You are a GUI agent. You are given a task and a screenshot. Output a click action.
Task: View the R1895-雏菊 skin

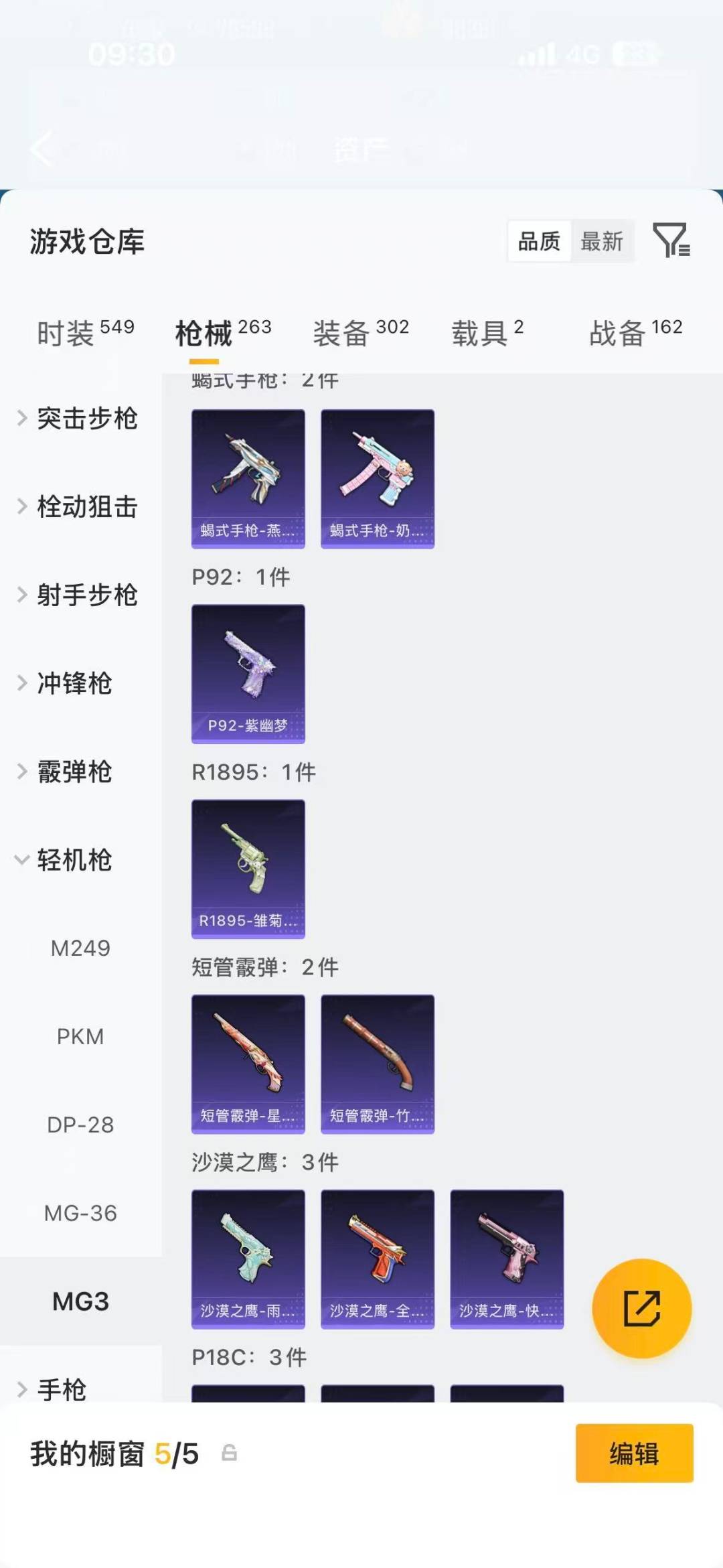[x=248, y=867]
